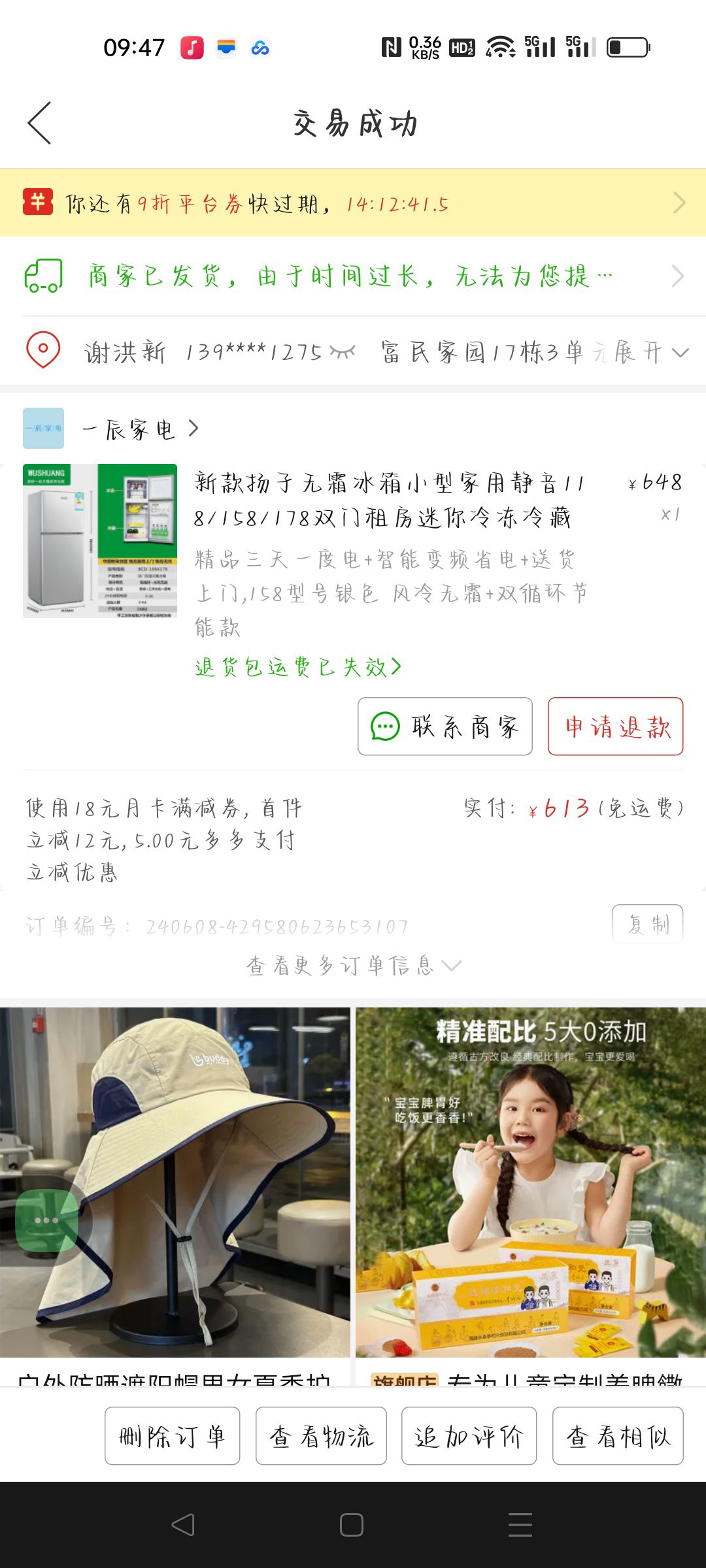Open the 退货包运费已失效 link

coord(298,667)
